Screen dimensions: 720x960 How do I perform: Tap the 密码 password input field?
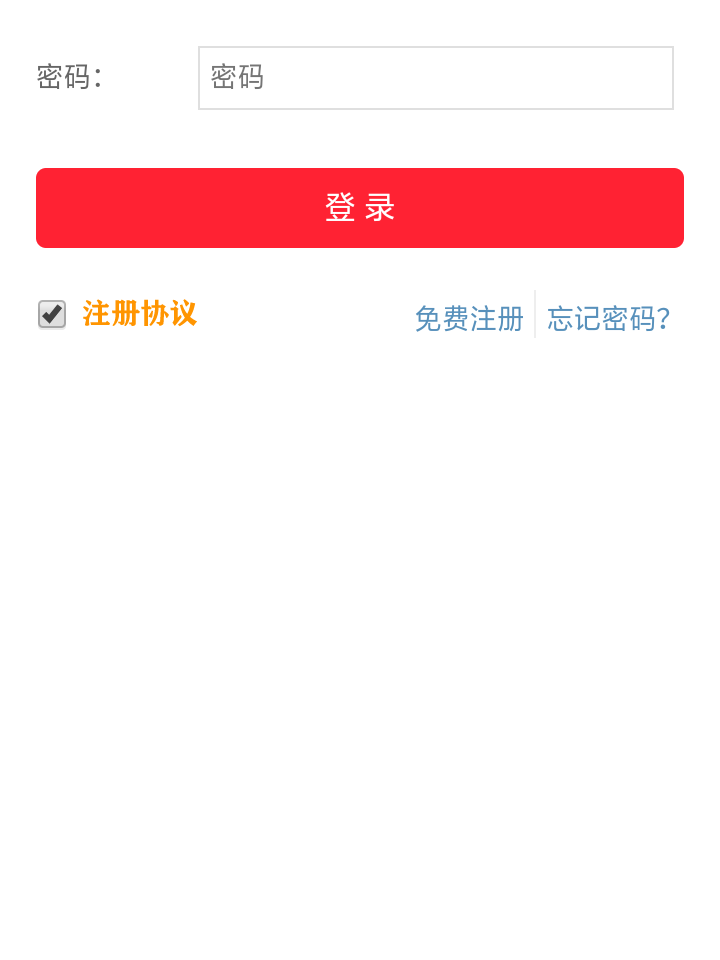click(435, 78)
